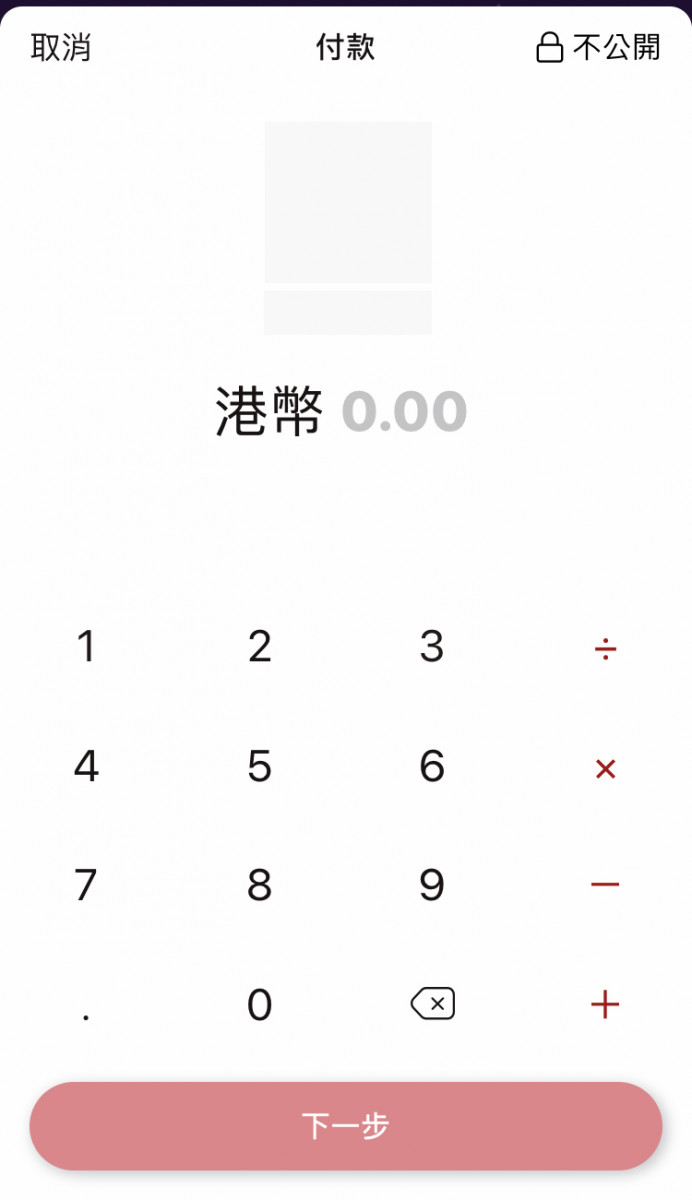This screenshot has width=692, height=1200.
Task: Enter digit 1 on the keypad
Action: pos(87,647)
